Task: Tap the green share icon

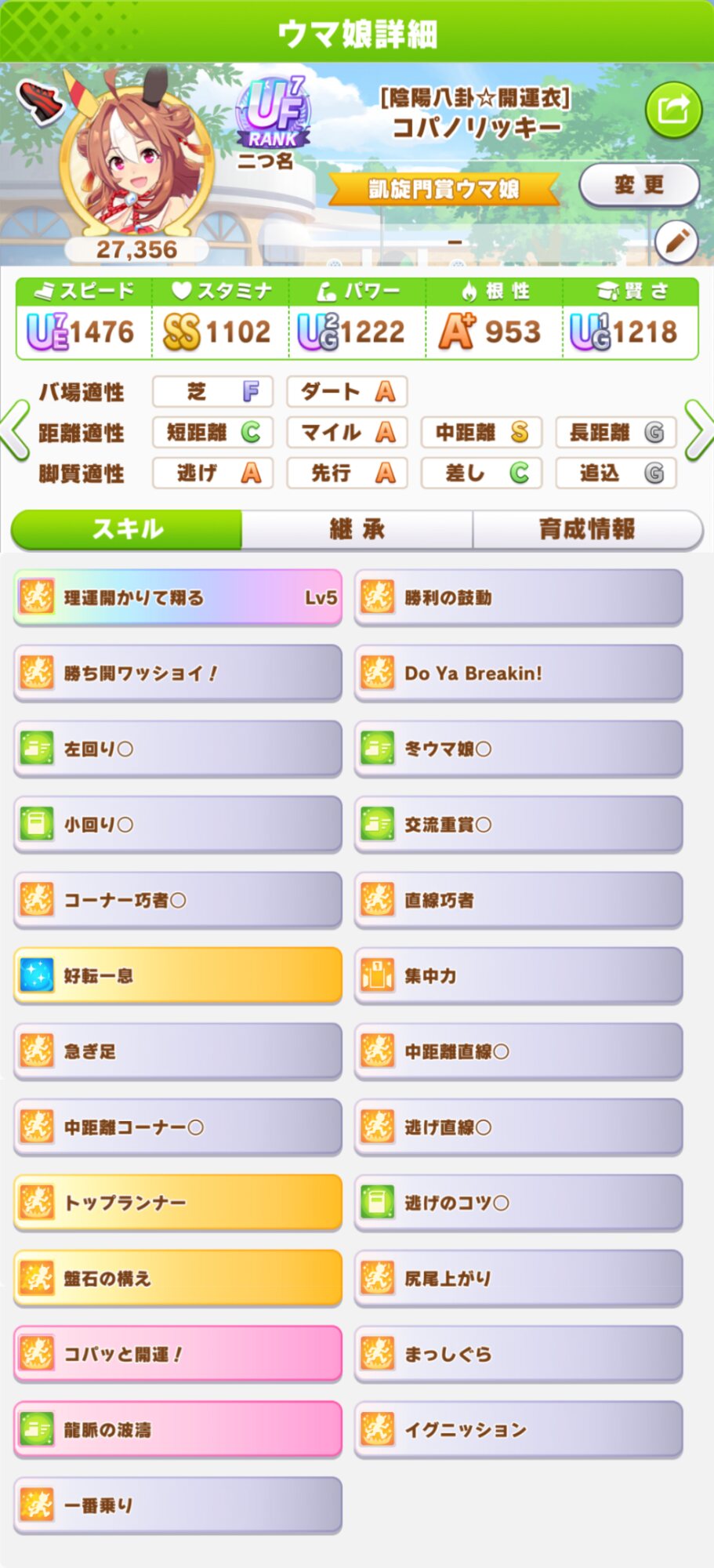Action: [x=672, y=110]
